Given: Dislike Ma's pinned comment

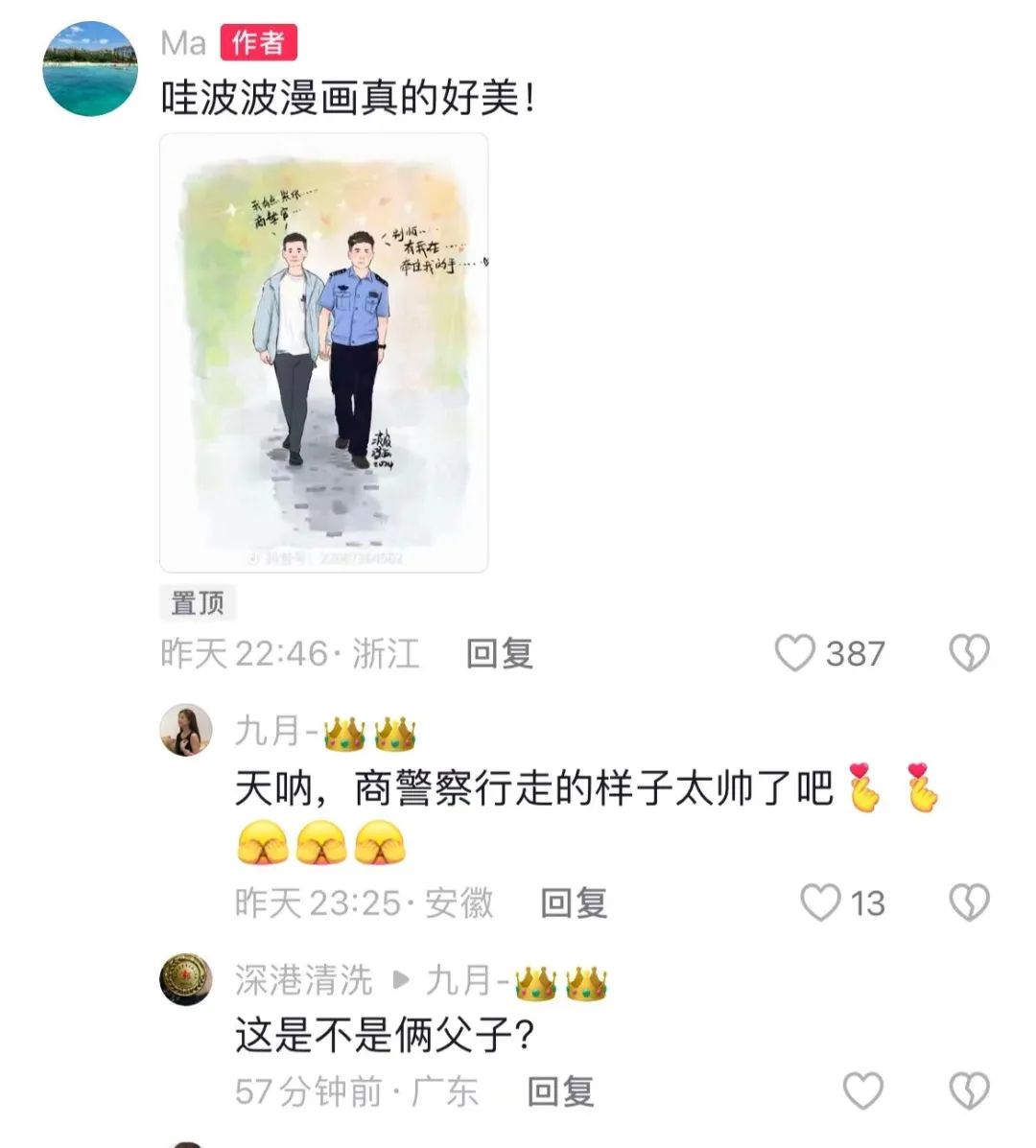Looking at the screenshot, I should tap(969, 653).
